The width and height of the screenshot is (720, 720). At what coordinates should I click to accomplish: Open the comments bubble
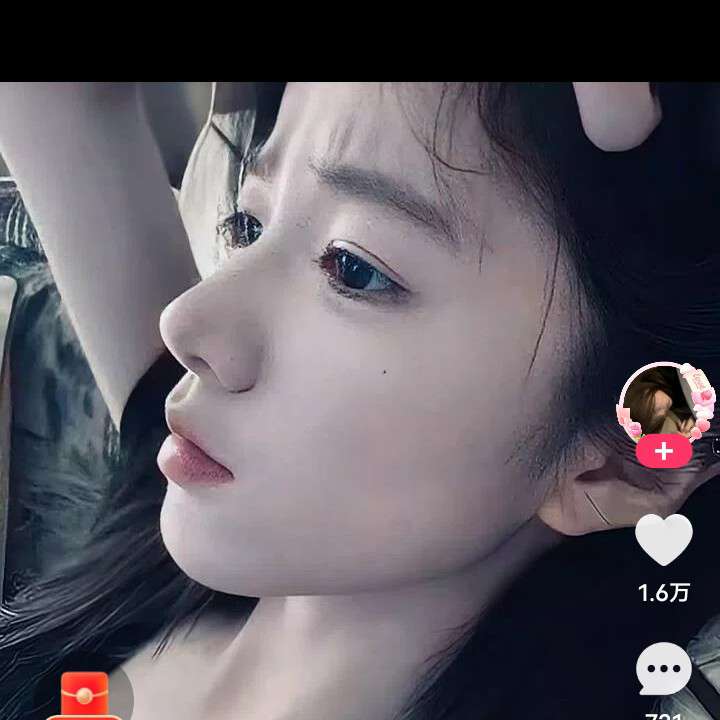(x=664, y=668)
